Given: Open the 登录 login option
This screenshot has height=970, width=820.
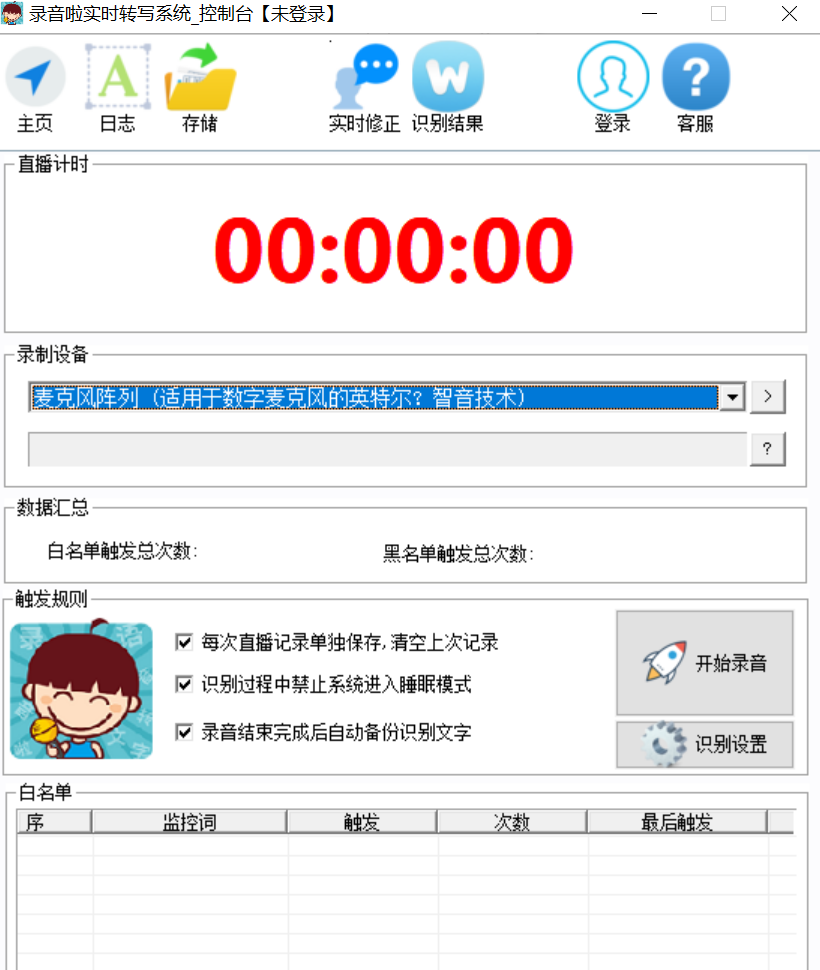Looking at the screenshot, I should point(612,88).
